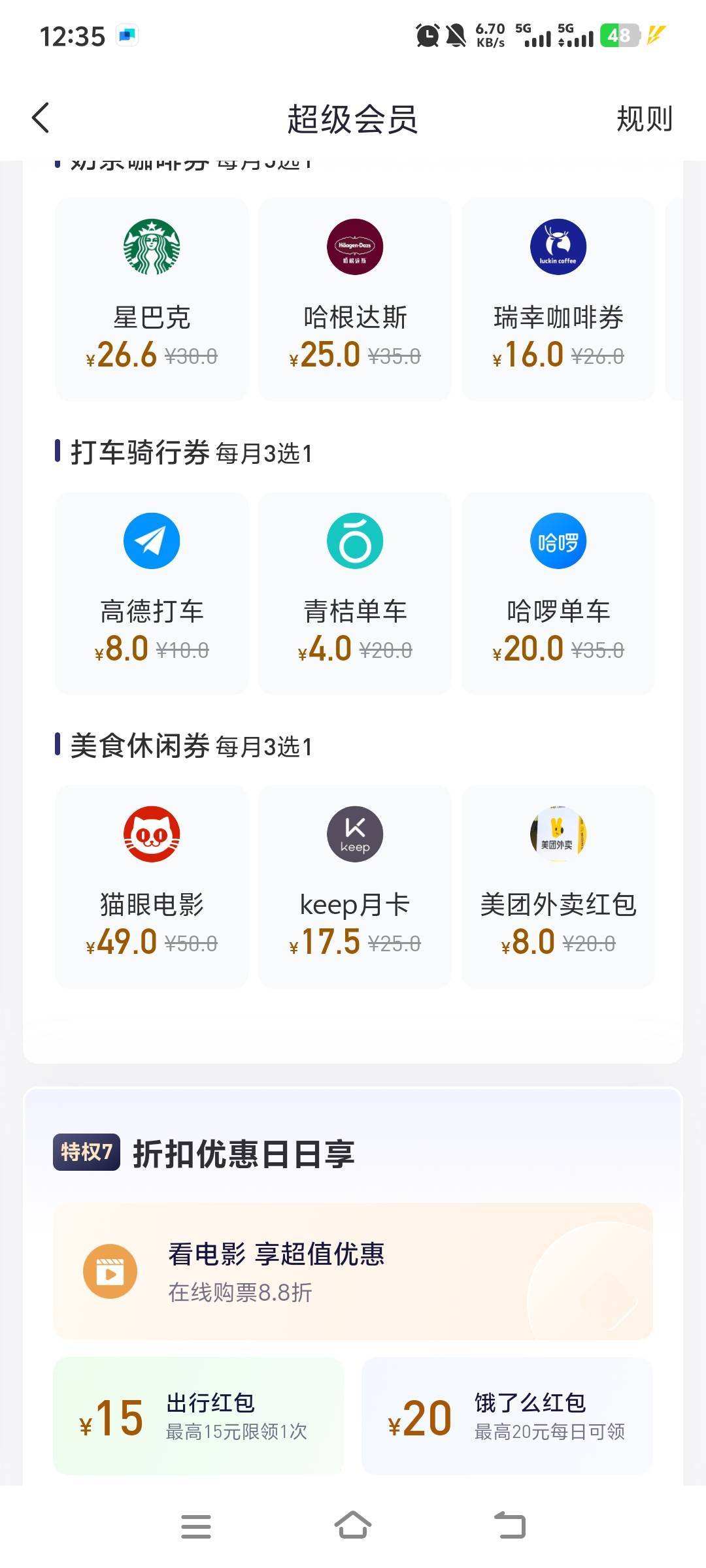This screenshot has height=1568, width=706.
Task: Select the keep月卡 card
Action: (355, 886)
